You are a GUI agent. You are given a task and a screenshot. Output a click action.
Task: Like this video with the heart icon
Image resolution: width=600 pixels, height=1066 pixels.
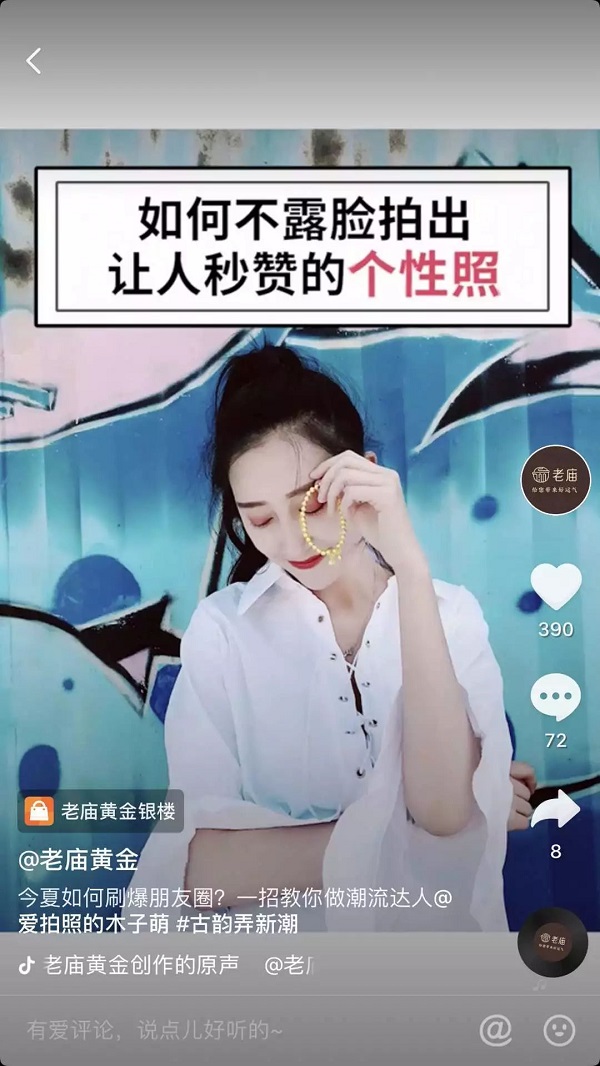555,587
